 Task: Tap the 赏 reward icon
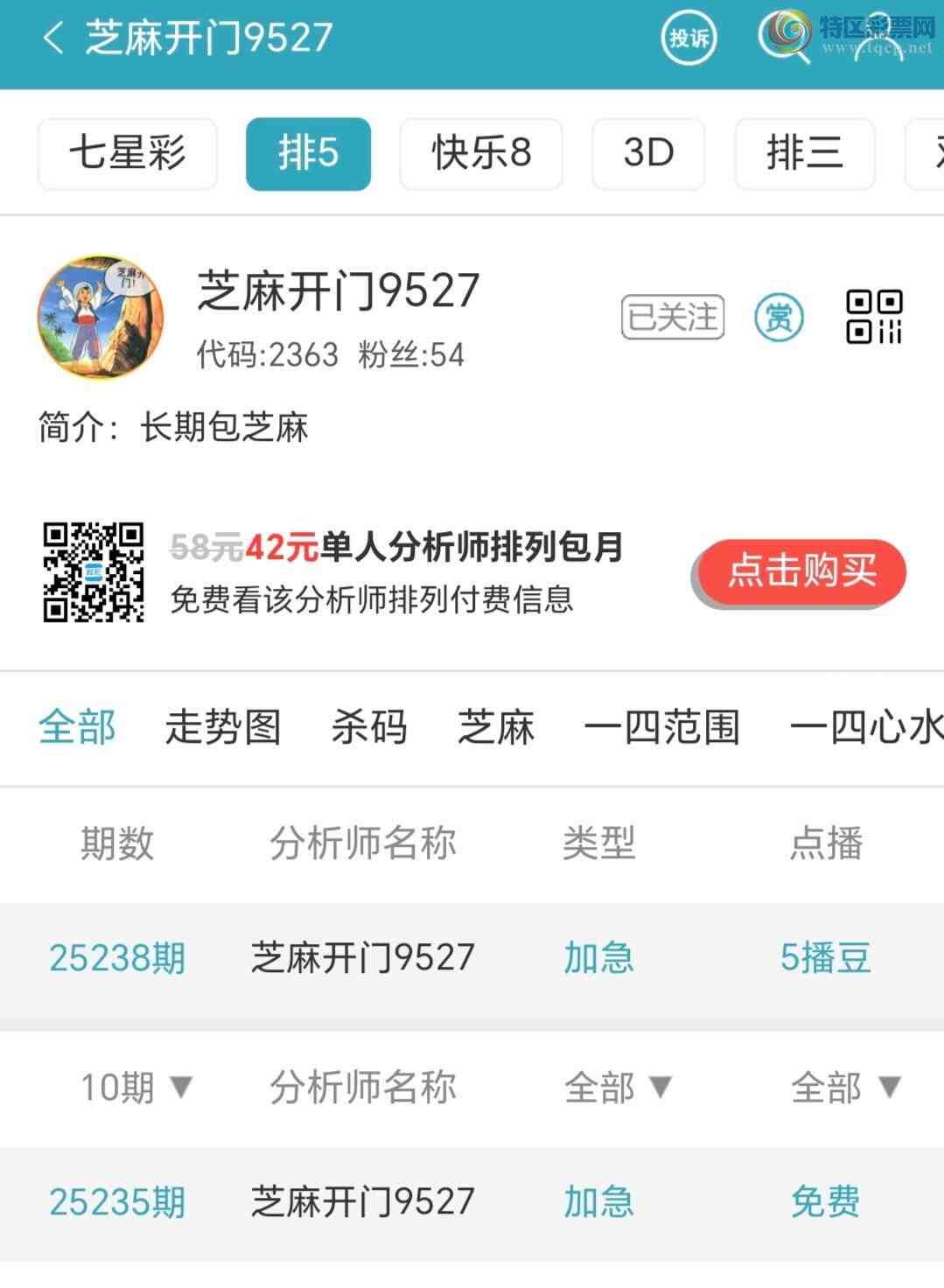click(780, 318)
